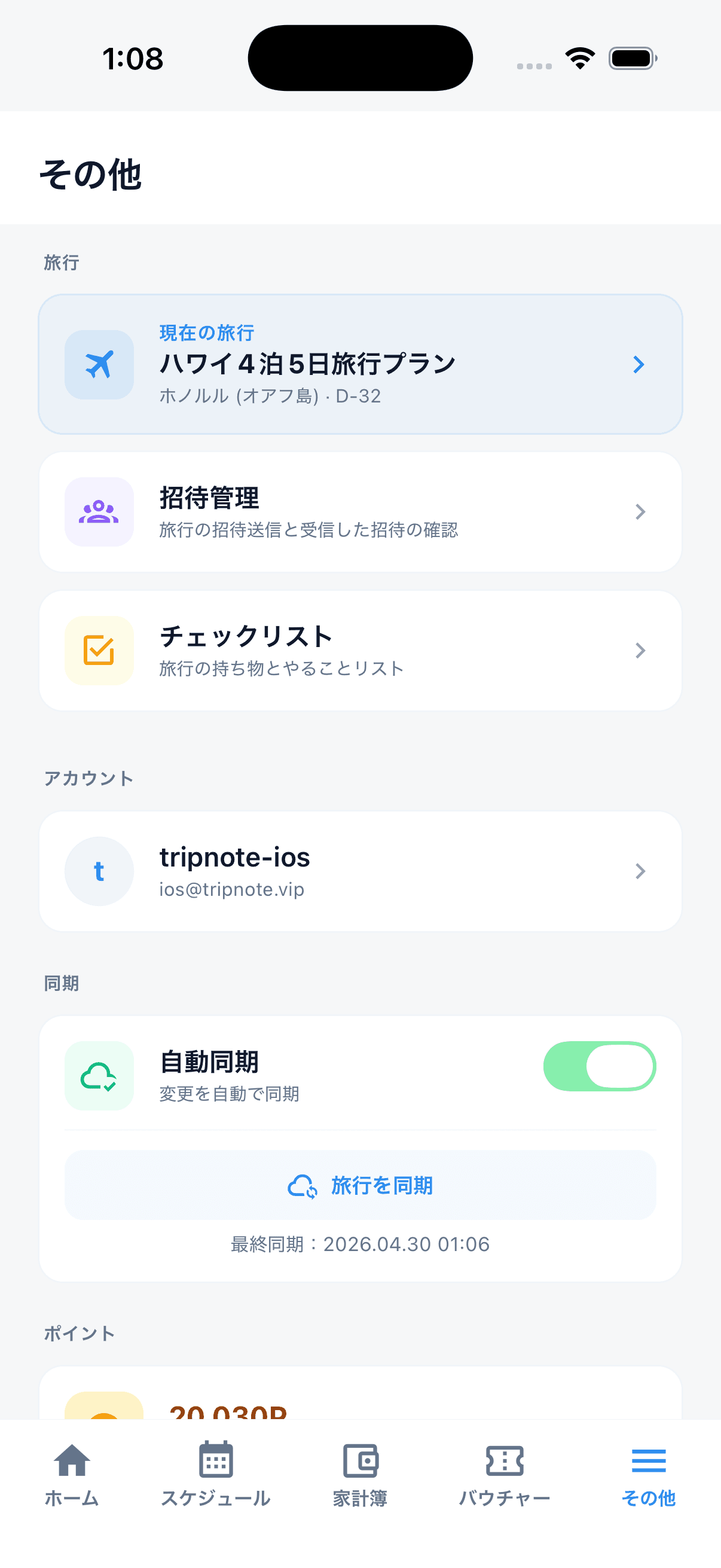Click the invitation management people icon
The height and width of the screenshot is (1568, 721).
tap(99, 511)
